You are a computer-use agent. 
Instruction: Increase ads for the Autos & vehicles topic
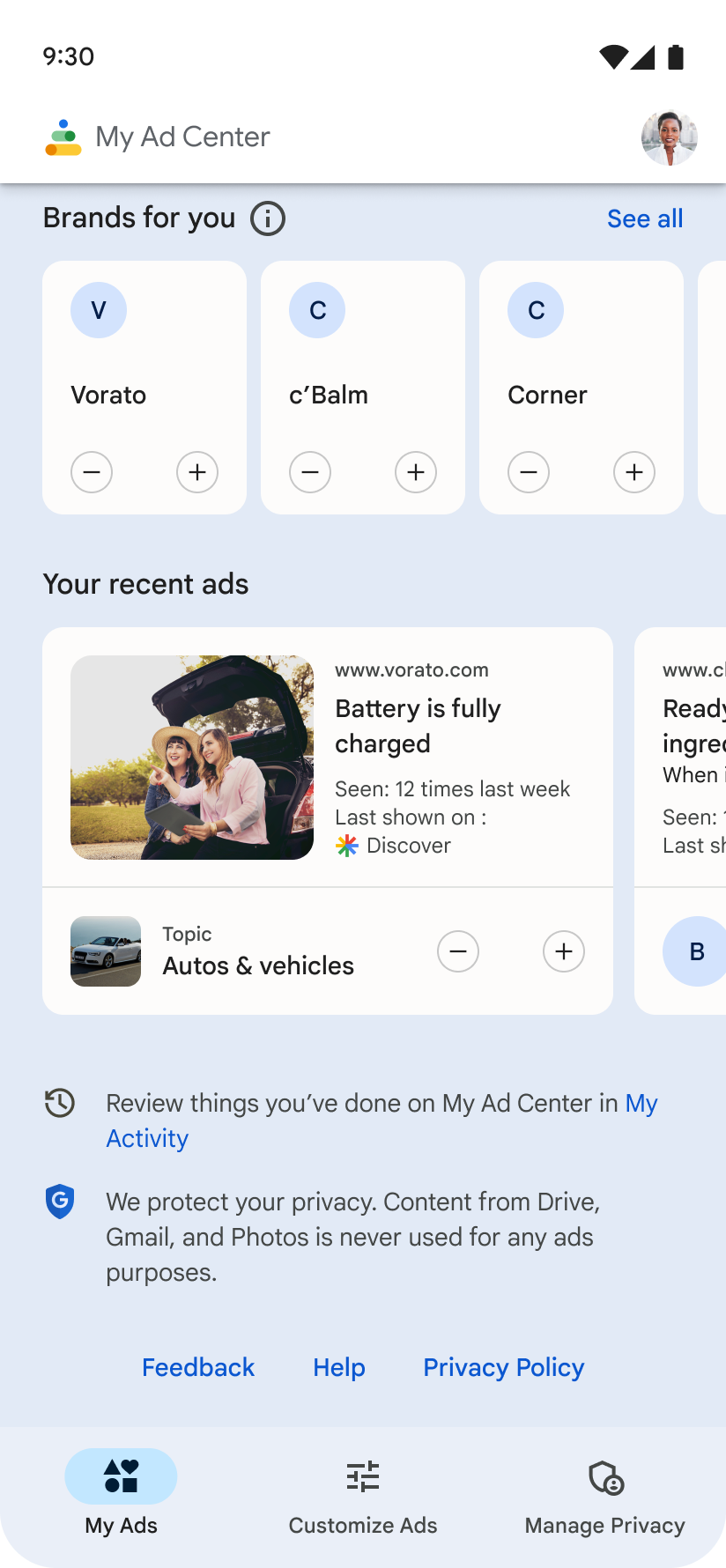coord(564,951)
